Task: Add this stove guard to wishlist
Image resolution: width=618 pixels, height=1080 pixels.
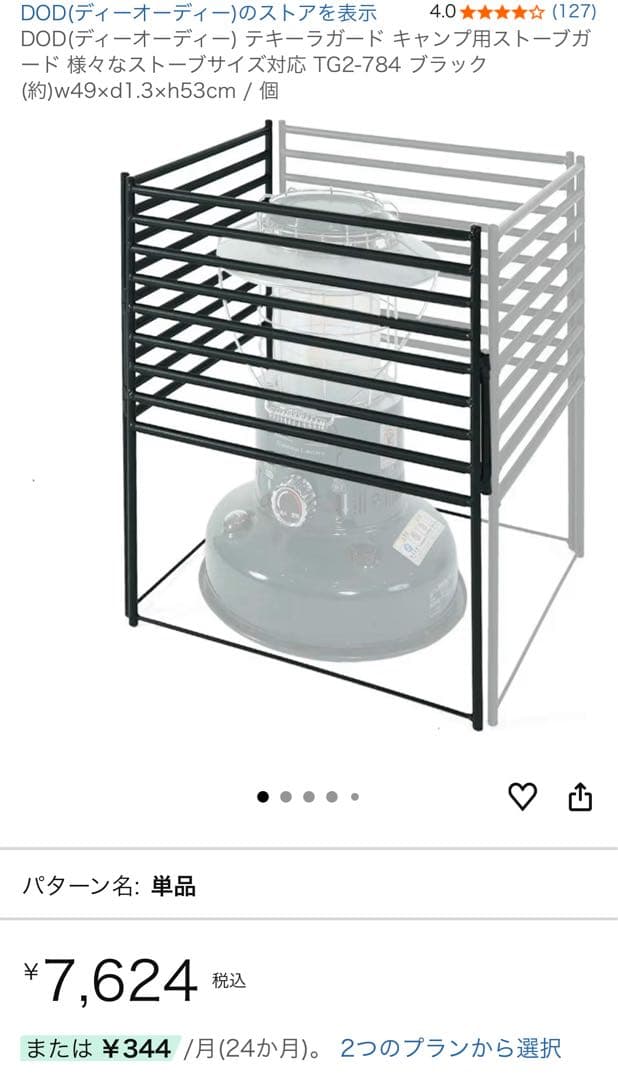Action: pos(523,796)
